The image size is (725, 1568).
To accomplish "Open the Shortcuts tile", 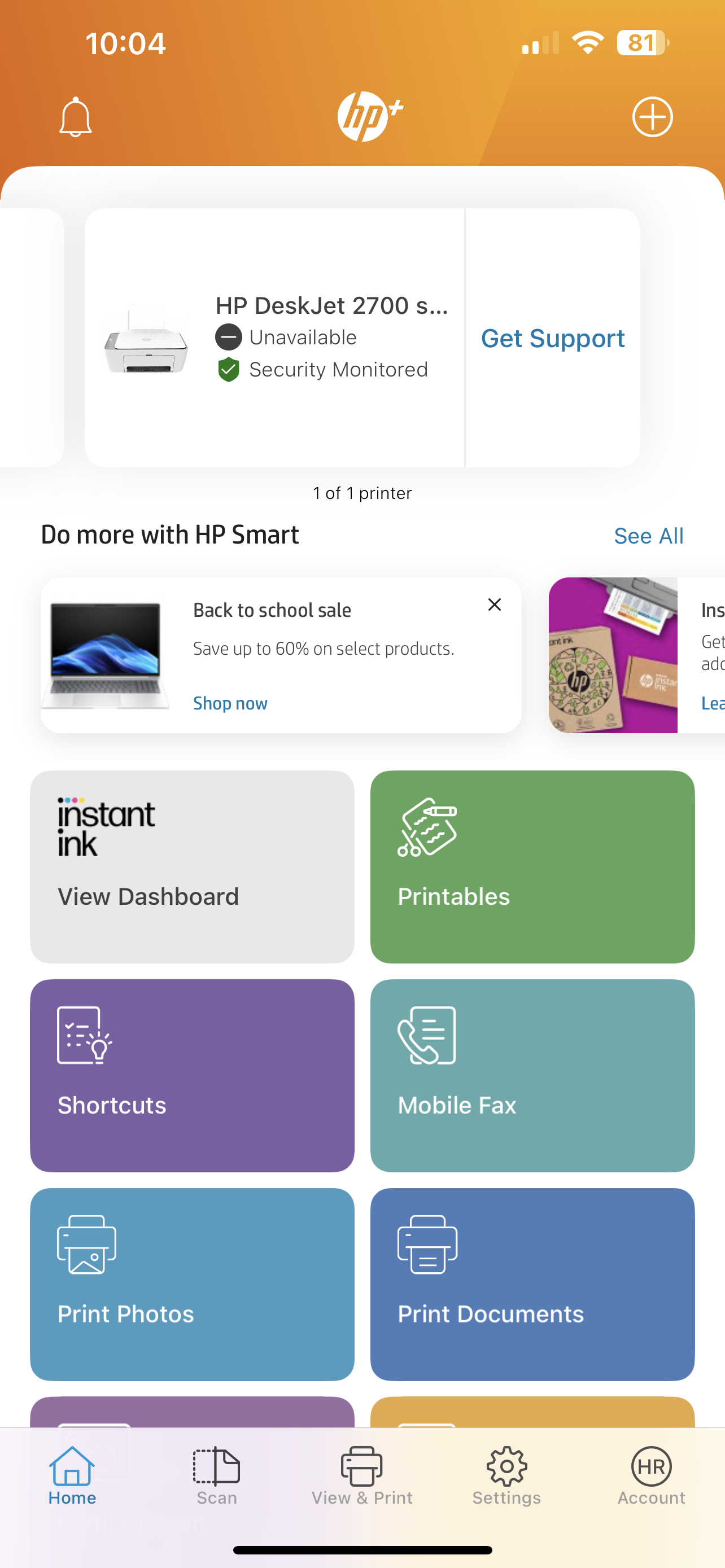I will coord(192,1075).
